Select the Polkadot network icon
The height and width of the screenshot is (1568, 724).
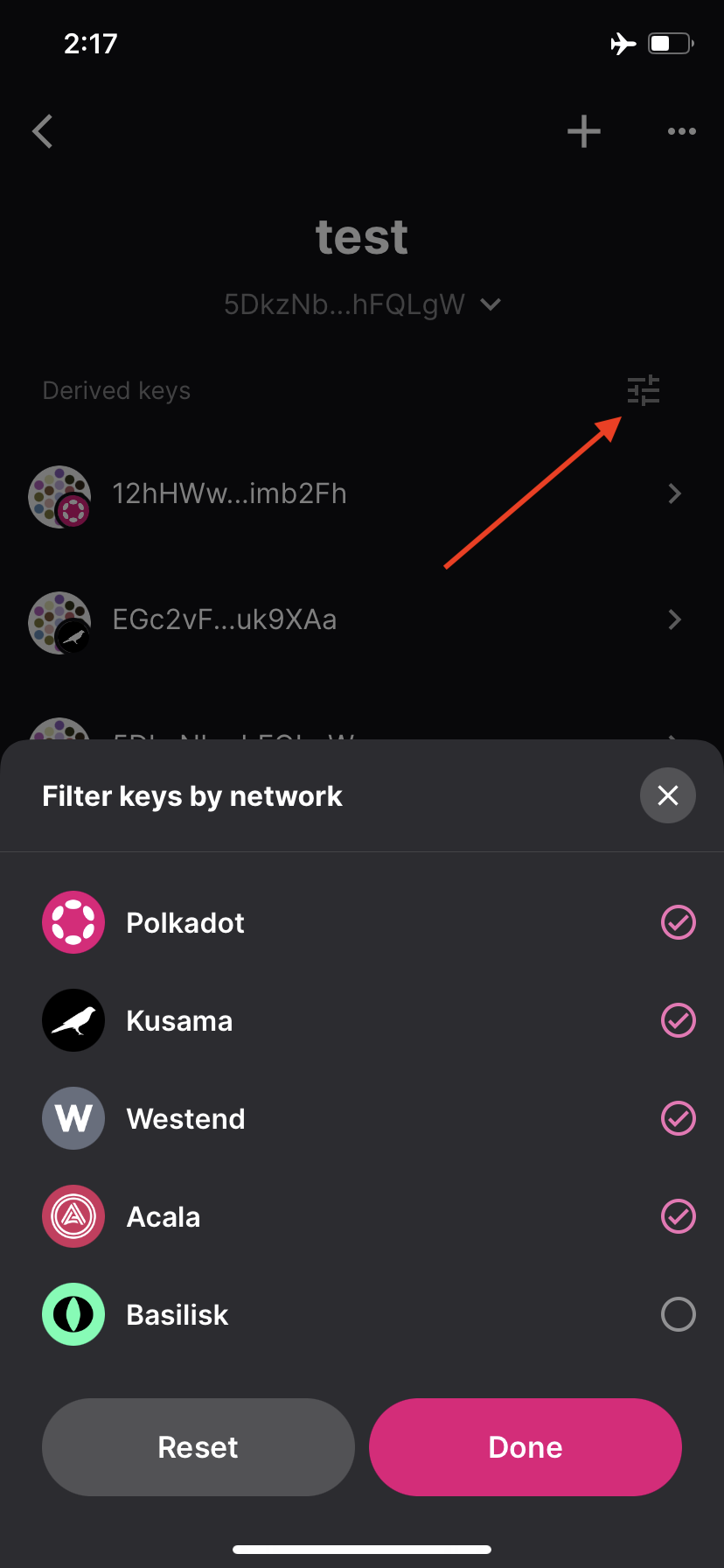pos(73,921)
